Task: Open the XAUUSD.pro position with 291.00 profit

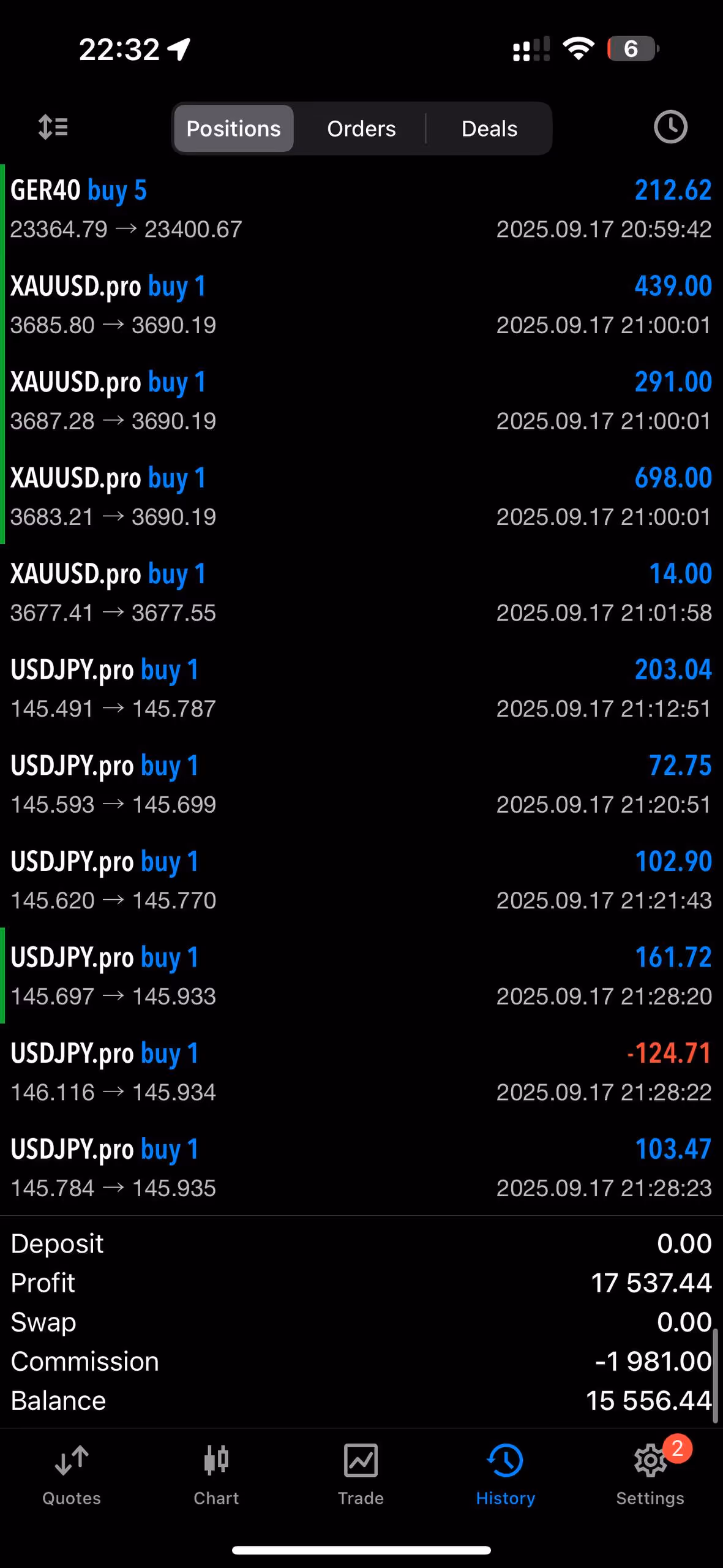Action: [361, 401]
